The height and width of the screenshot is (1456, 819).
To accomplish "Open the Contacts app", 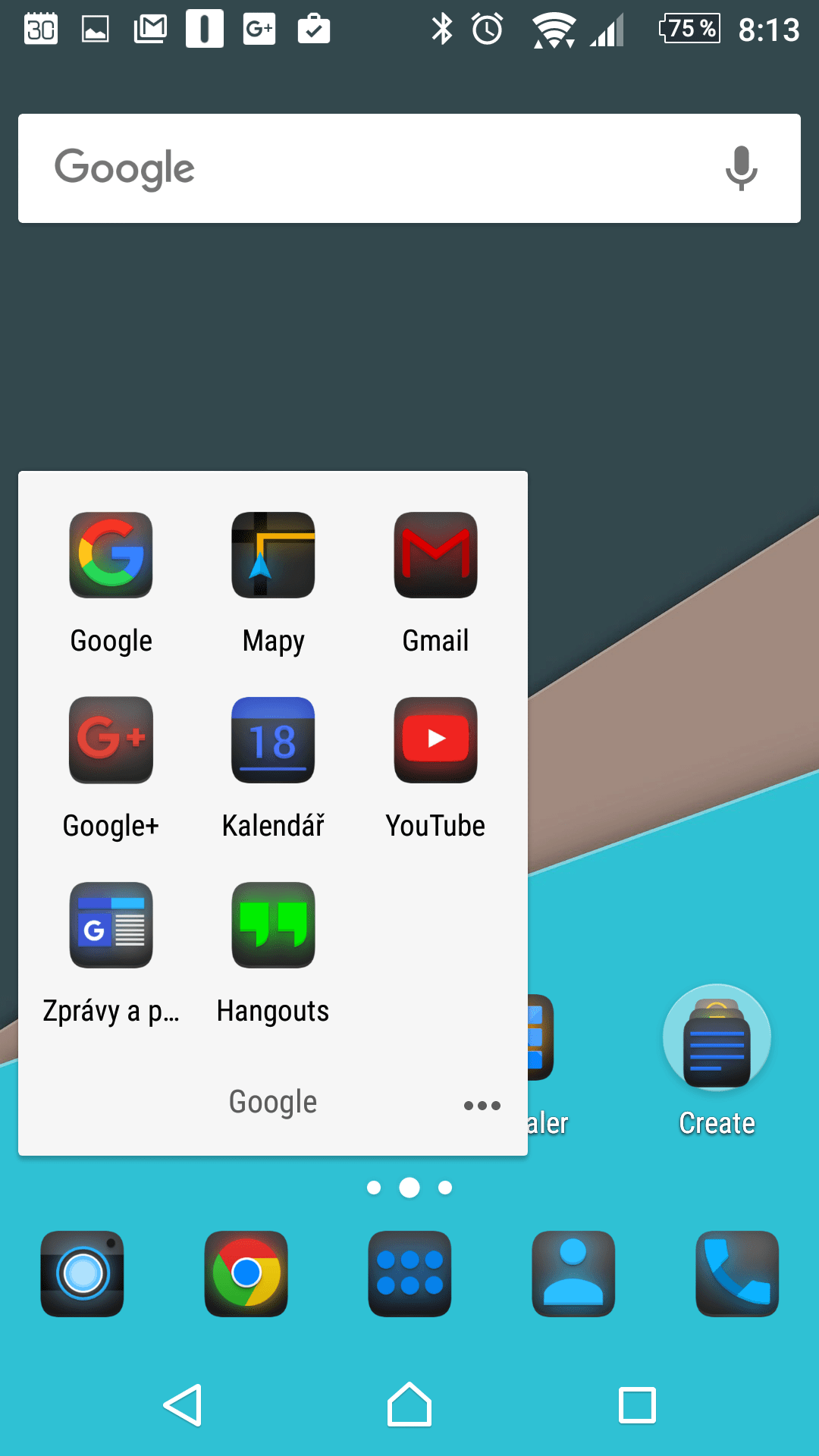I will point(573,1274).
